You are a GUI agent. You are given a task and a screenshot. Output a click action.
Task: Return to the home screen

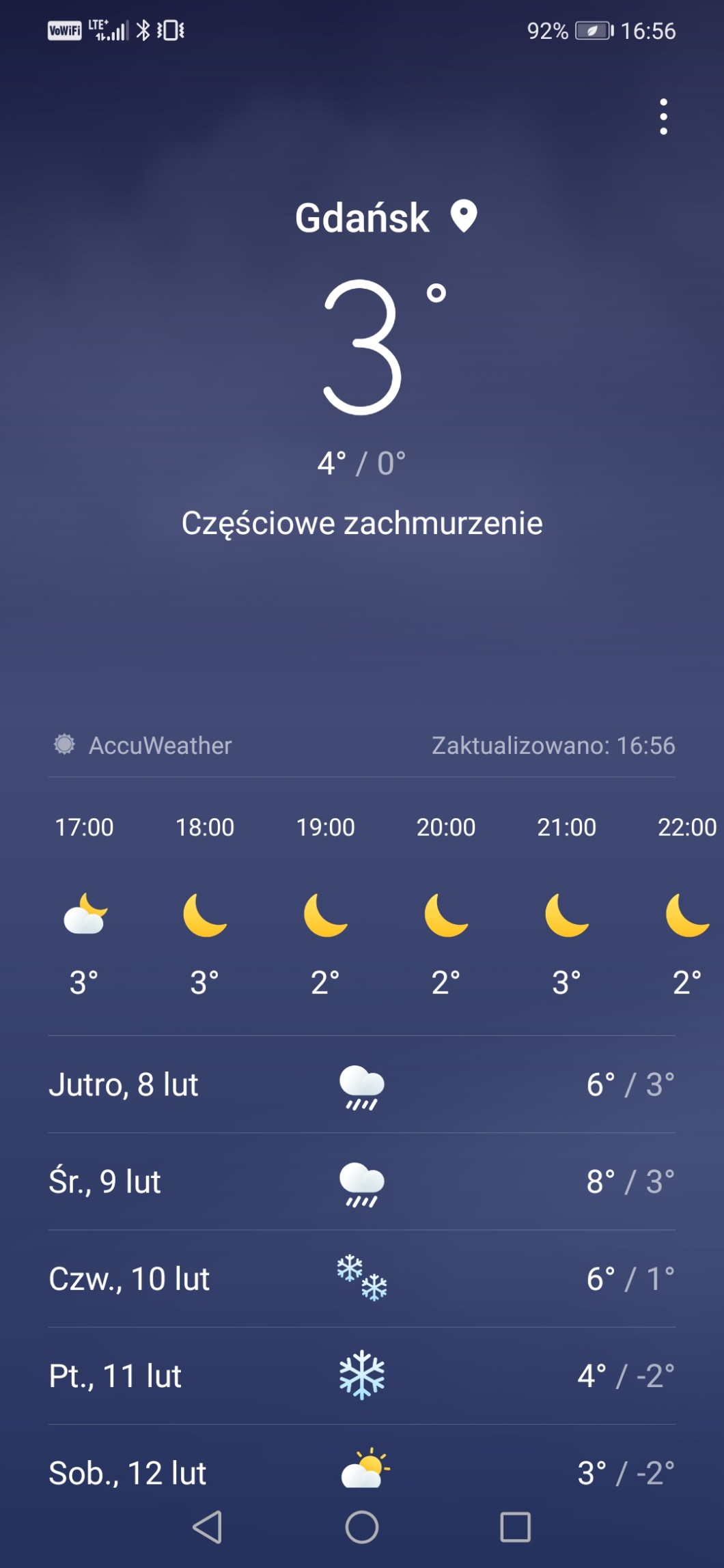point(362,1527)
